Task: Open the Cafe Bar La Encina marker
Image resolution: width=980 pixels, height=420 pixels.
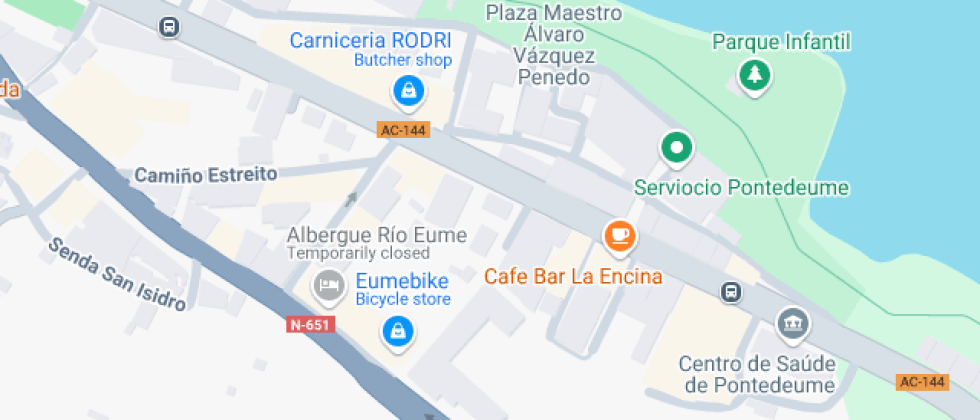Action: tap(620, 236)
